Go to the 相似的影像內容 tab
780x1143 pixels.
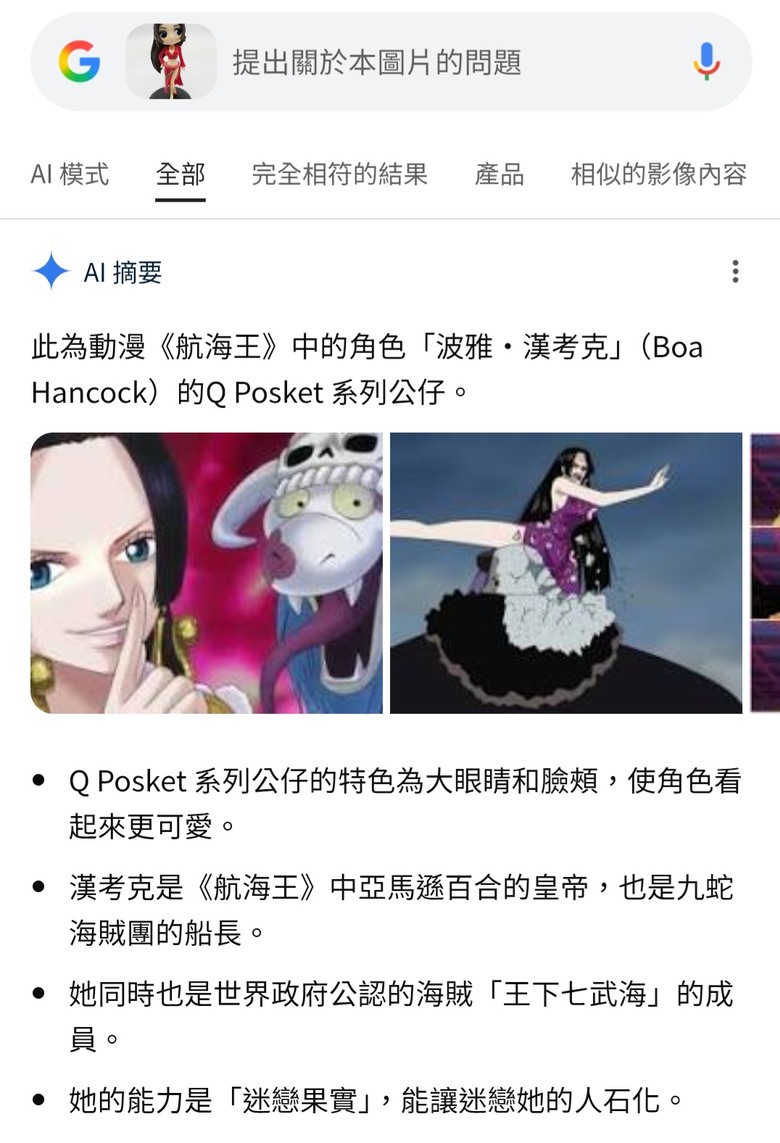coord(658,174)
